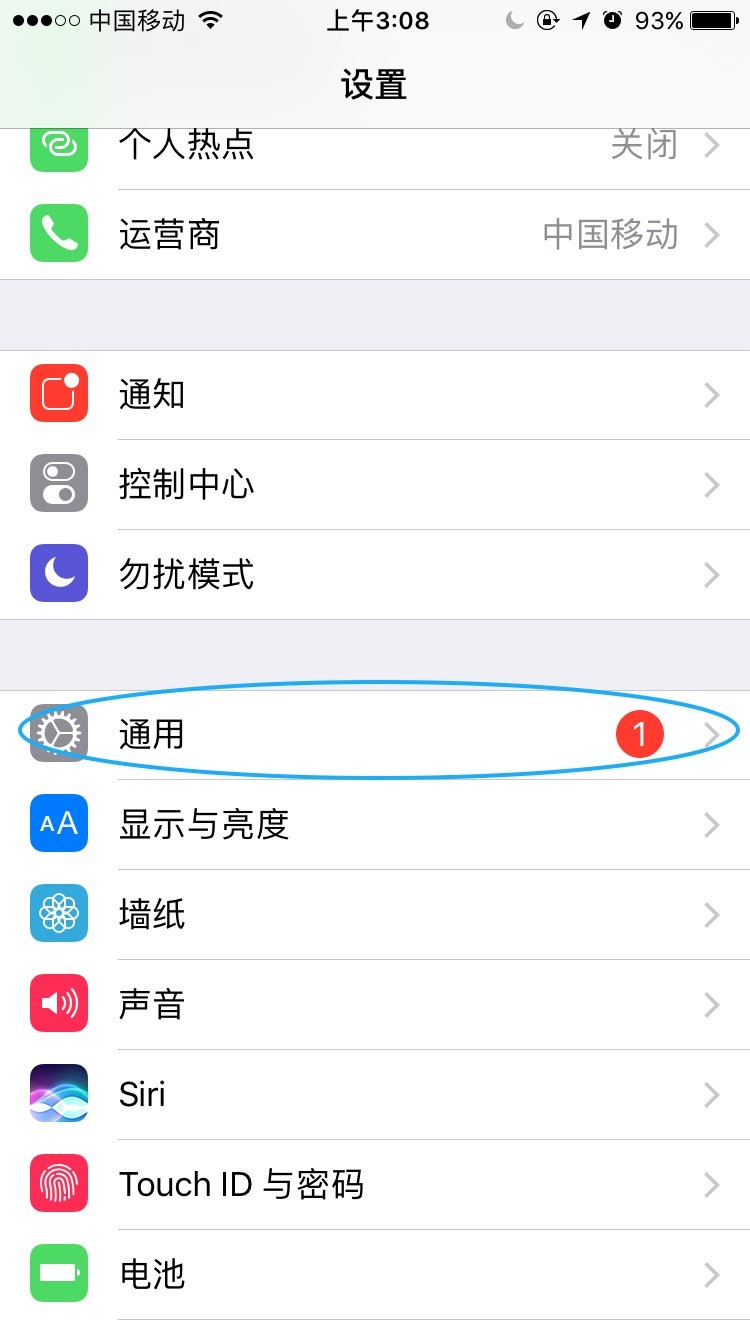Tap the 93% battery indicator in status bar
The height and width of the screenshot is (1334, 750).
[x=656, y=20]
